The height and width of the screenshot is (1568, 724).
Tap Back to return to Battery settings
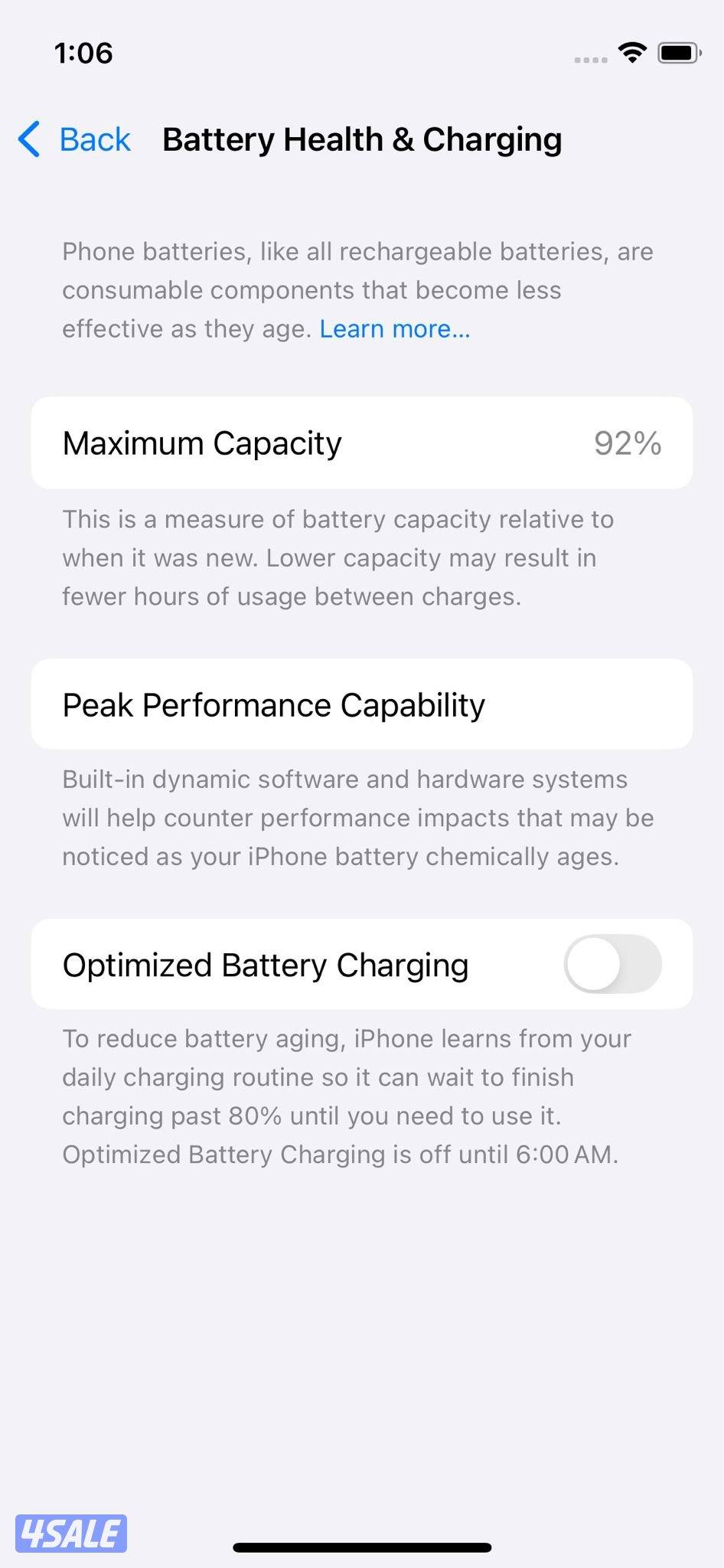73,140
